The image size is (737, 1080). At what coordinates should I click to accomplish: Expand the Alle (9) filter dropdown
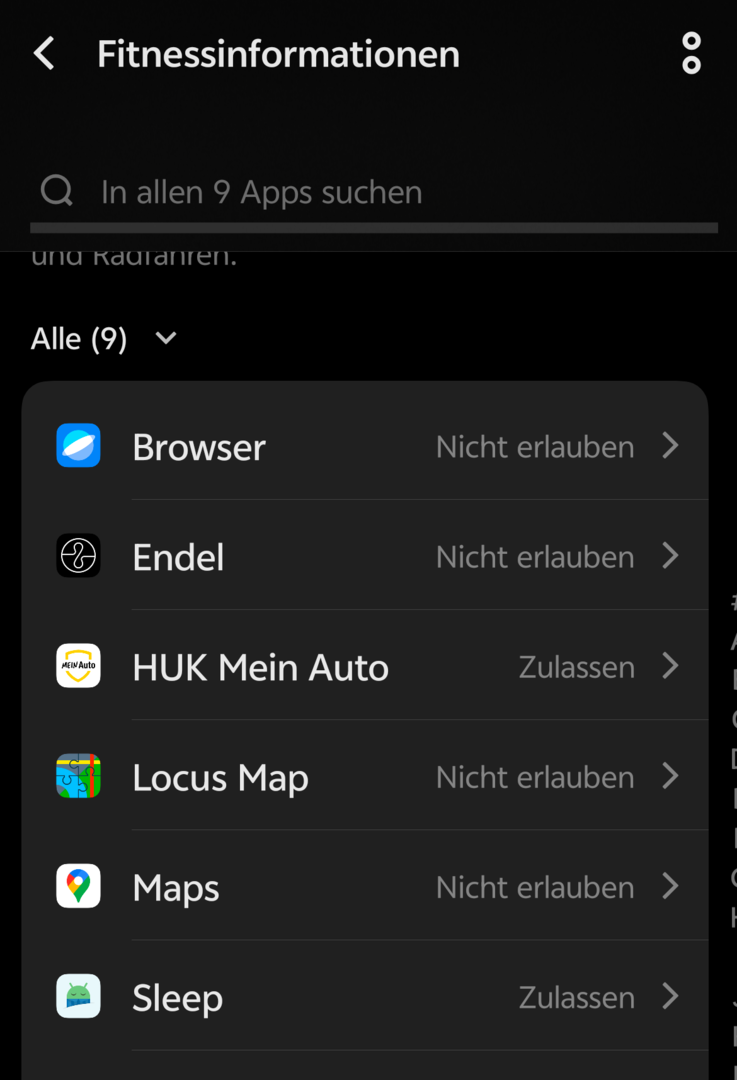(x=105, y=339)
